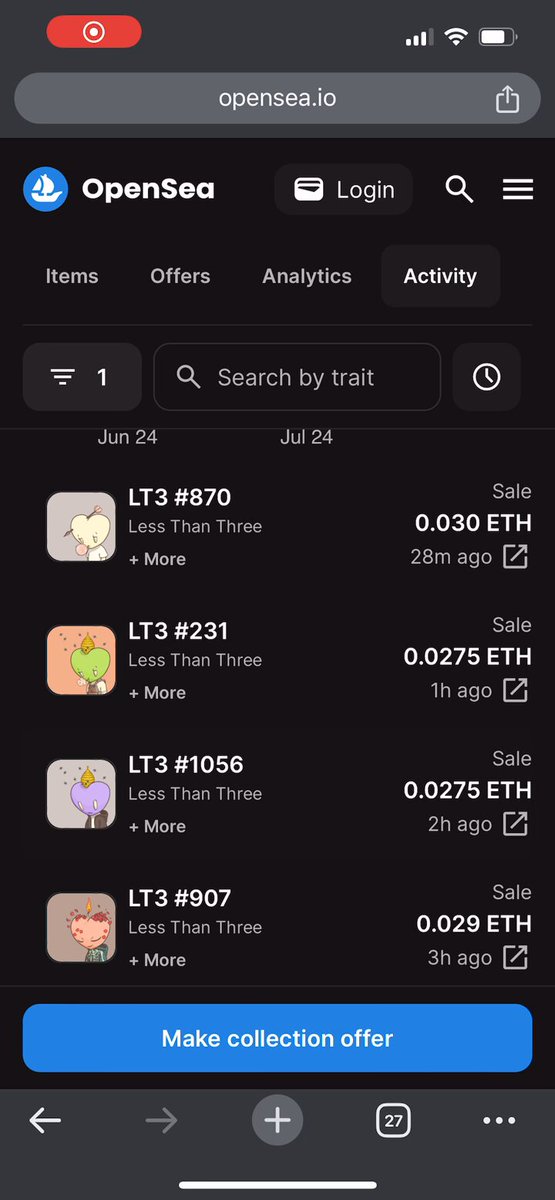The height and width of the screenshot is (1200, 555).
Task: Tap the Login button
Action: pyautogui.click(x=343, y=189)
